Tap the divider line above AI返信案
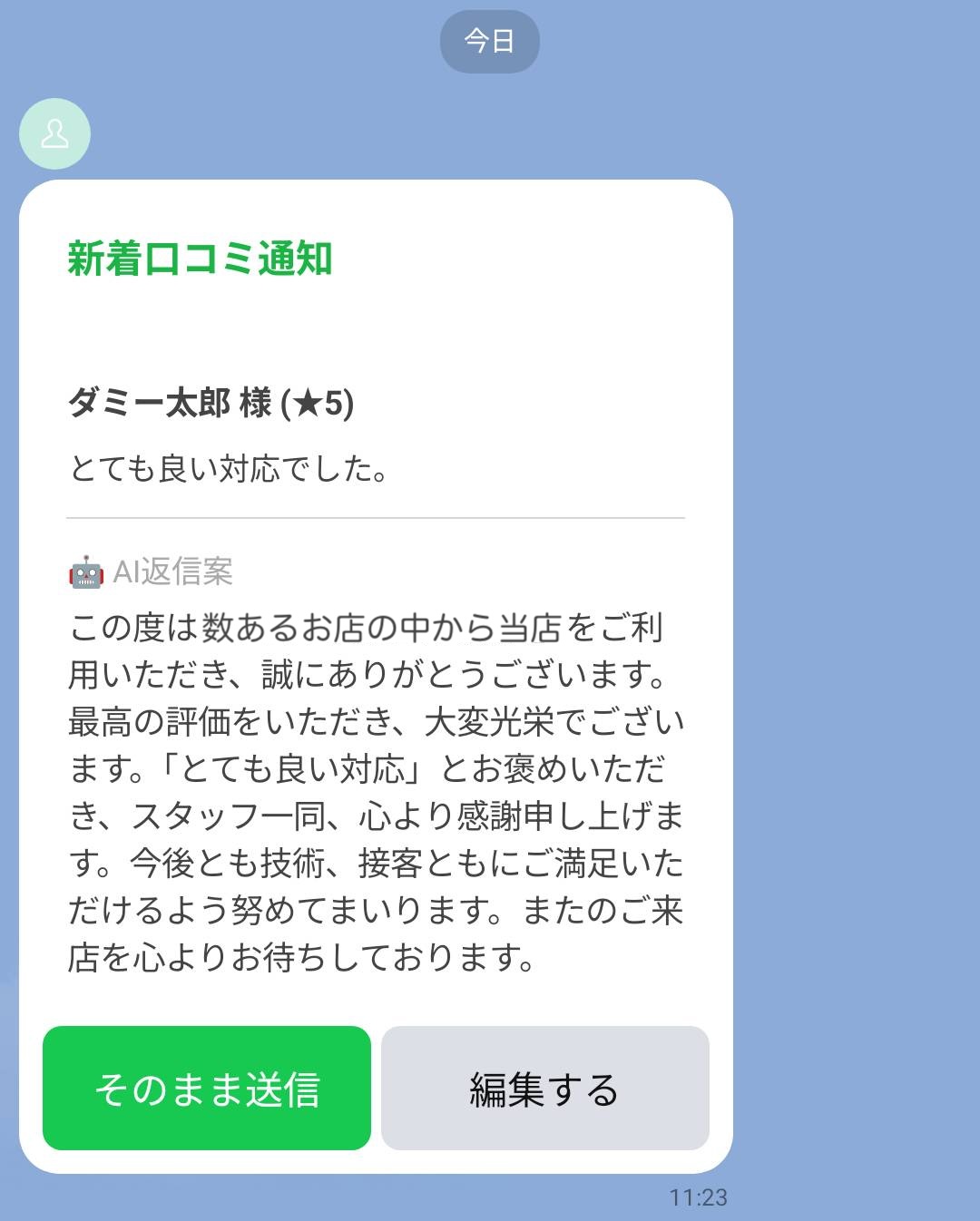Viewport: 980px width, 1221px height. (x=377, y=519)
